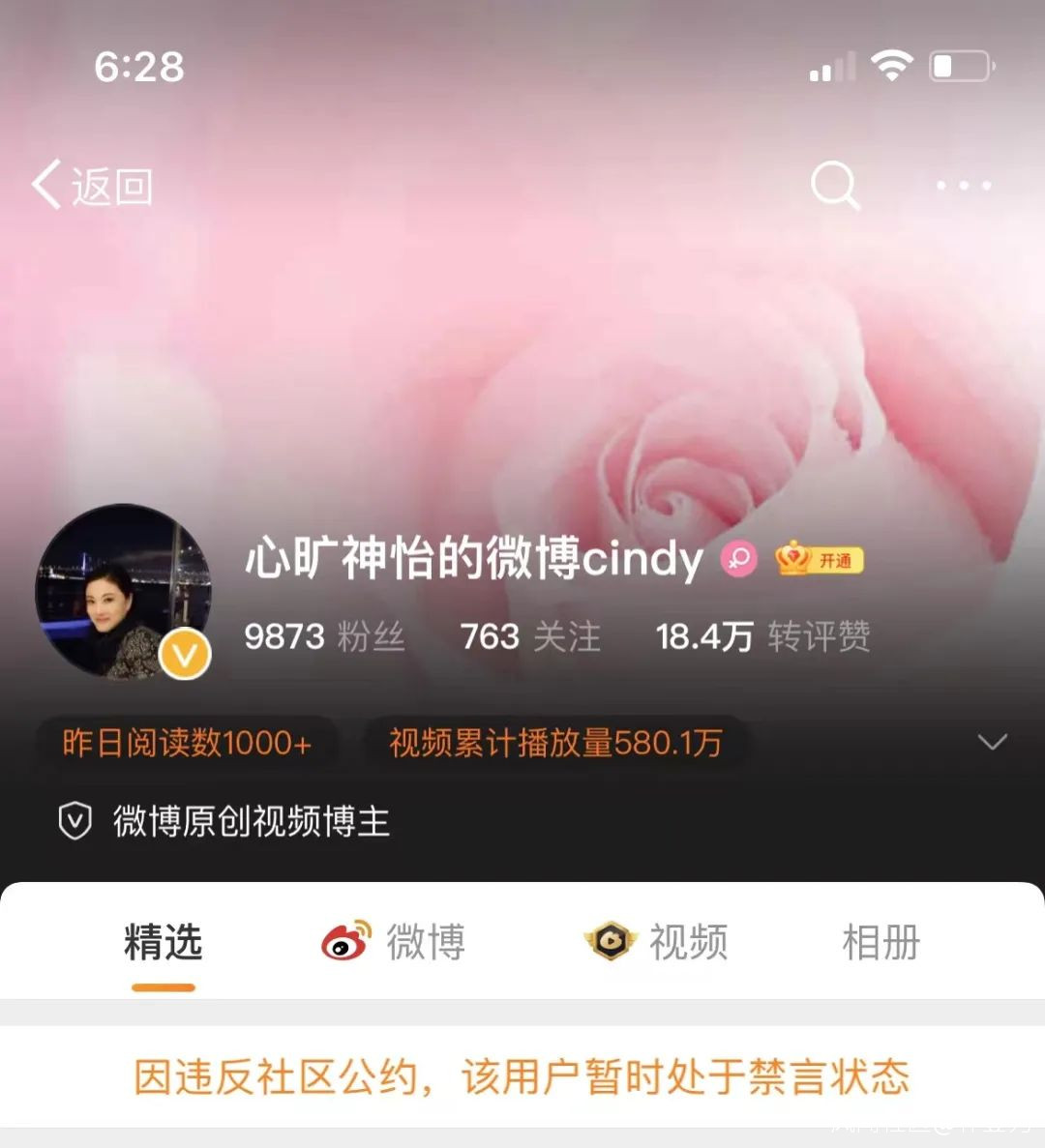Select the 昨日阅读数1000+ chip
This screenshot has width=1045, height=1148.
(188, 743)
